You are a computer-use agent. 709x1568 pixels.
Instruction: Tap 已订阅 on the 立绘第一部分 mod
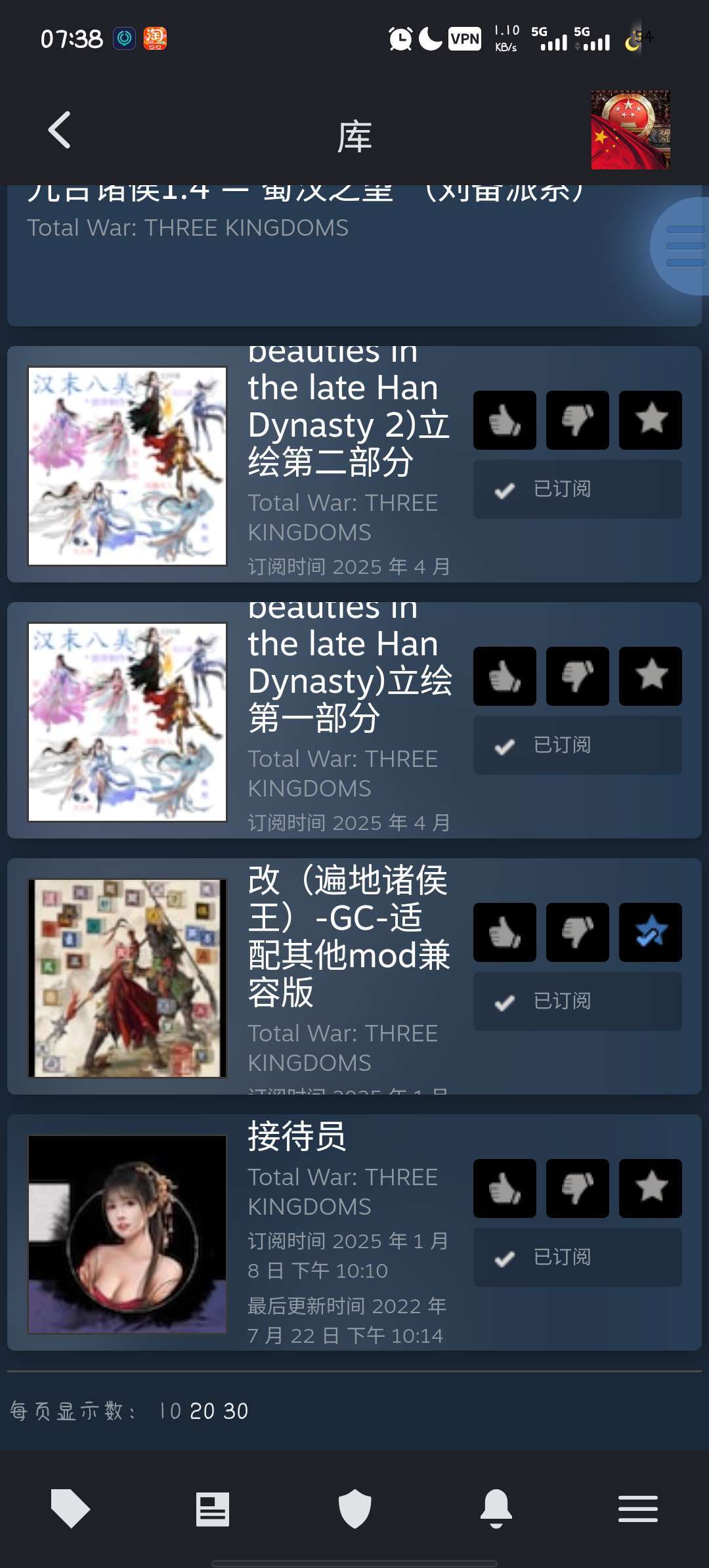[x=577, y=745]
